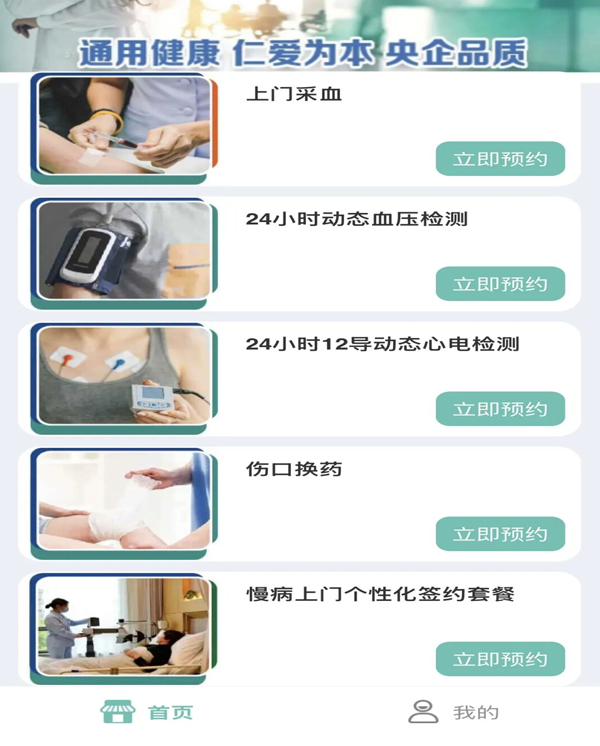Book 伤口换药 with 立即预约
This screenshot has height=746, width=600.
(x=500, y=534)
